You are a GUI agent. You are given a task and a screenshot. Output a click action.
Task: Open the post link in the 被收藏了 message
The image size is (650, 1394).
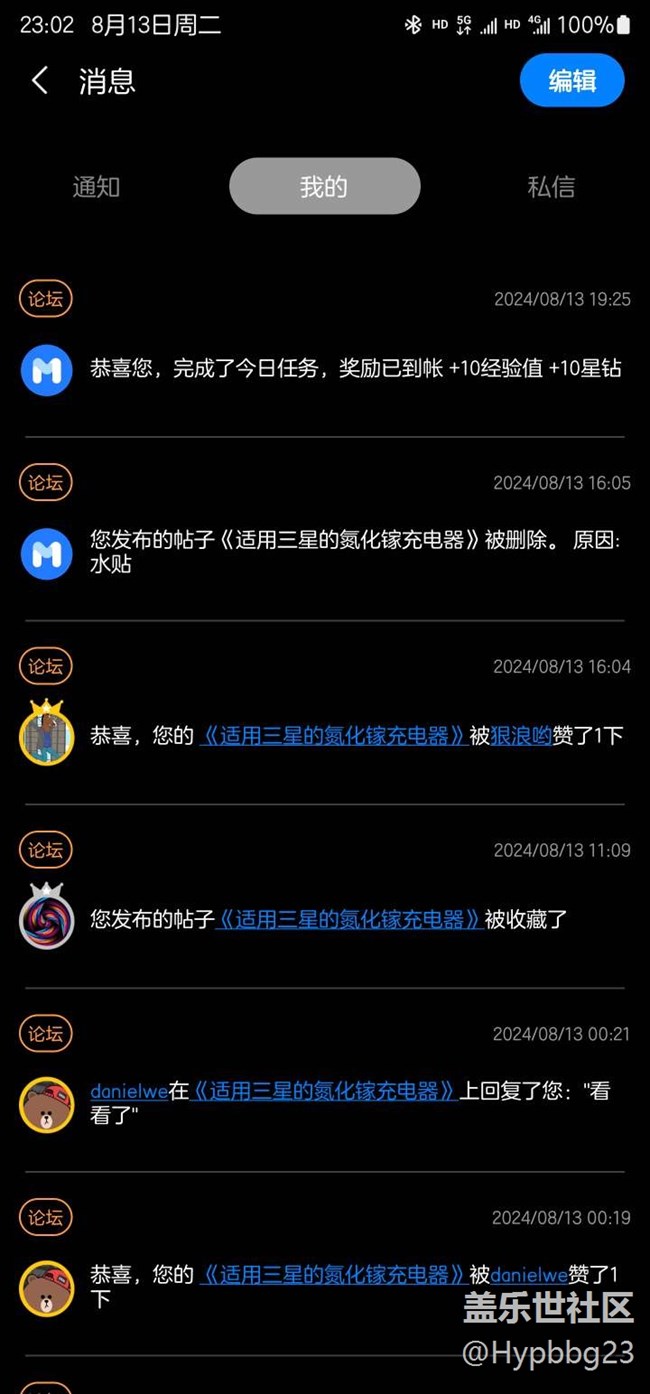point(350,919)
